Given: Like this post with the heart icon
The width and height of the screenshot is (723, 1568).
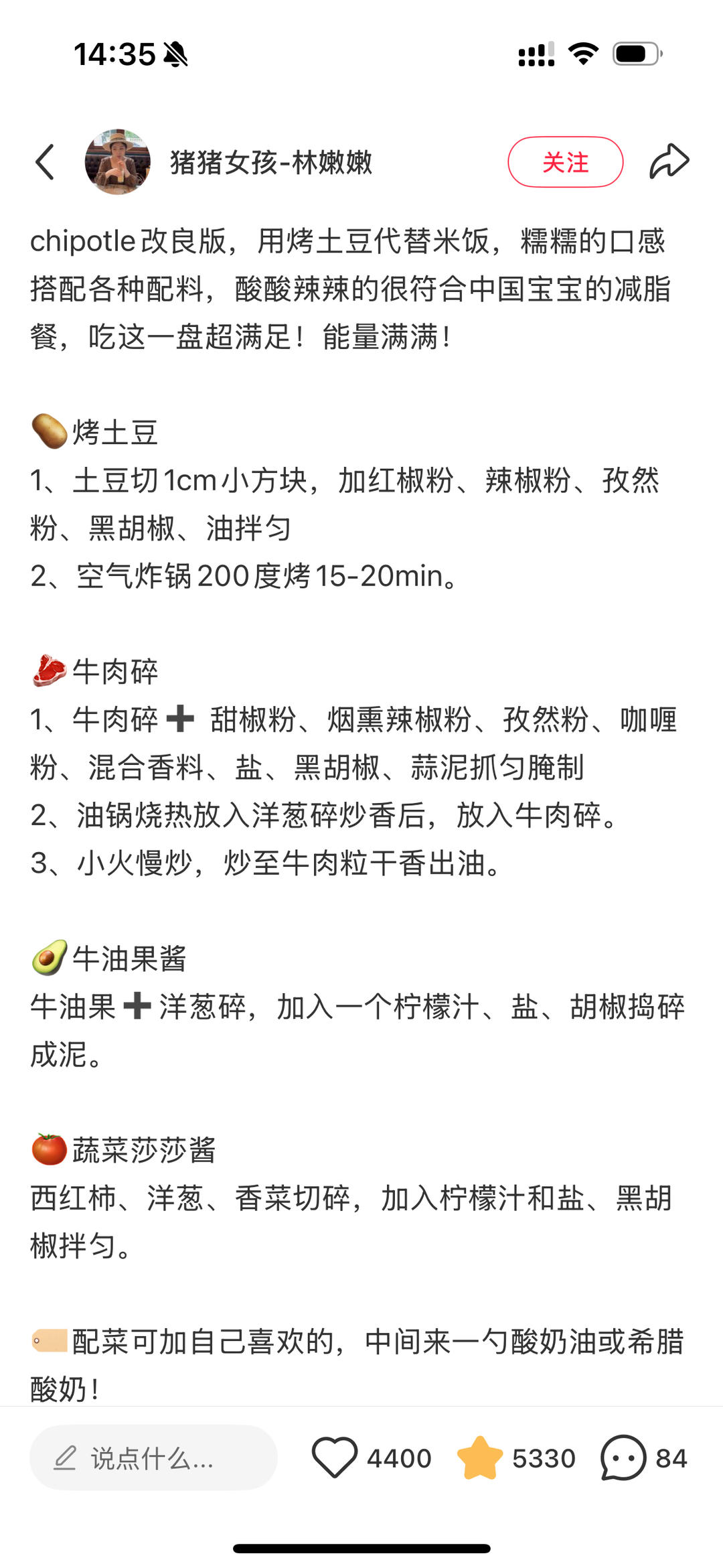Looking at the screenshot, I should (x=334, y=1458).
